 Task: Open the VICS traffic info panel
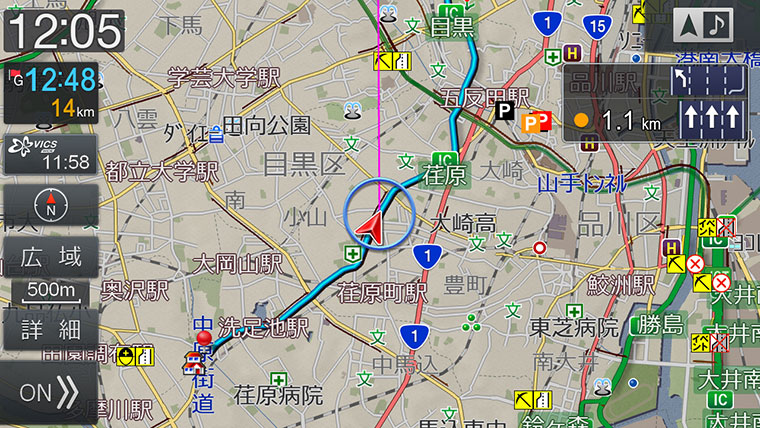click(51, 154)
